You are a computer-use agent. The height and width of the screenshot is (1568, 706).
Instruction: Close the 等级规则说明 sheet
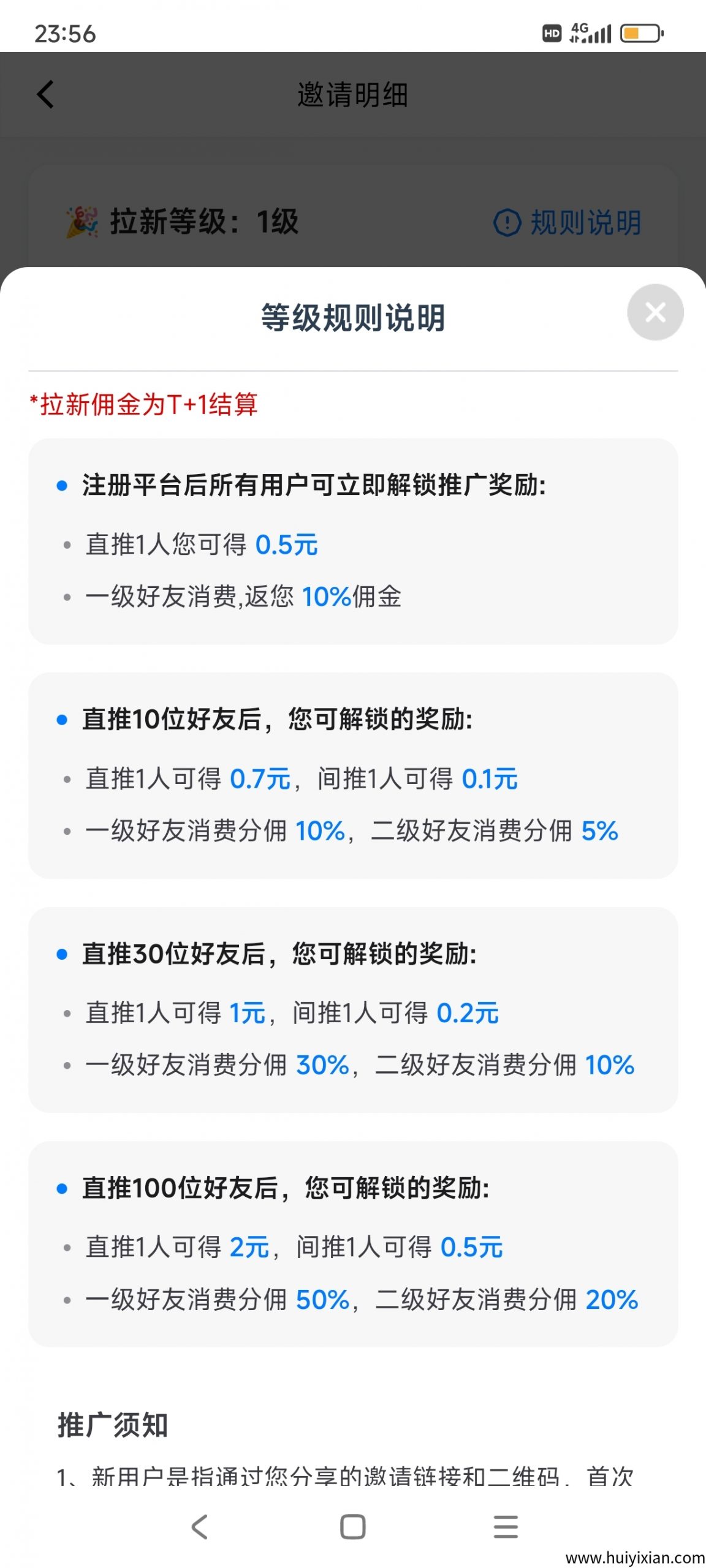click(655, 312)
